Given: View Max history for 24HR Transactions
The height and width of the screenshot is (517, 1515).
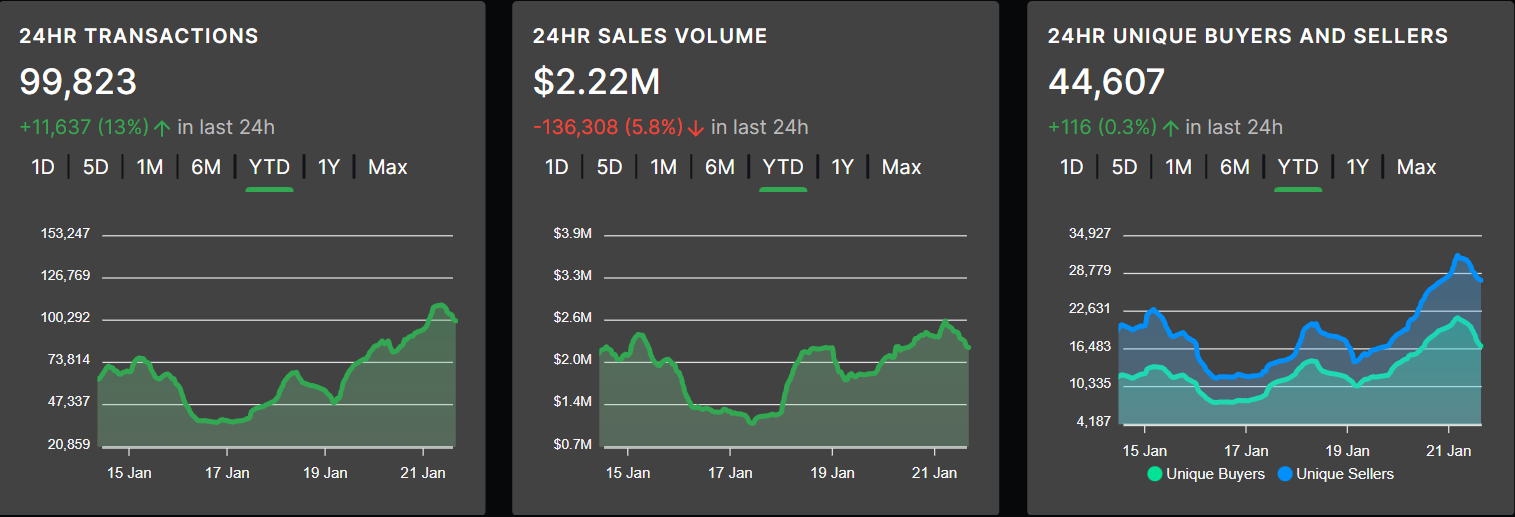Looking at the screenshot, I should click(x=388, y=167).
